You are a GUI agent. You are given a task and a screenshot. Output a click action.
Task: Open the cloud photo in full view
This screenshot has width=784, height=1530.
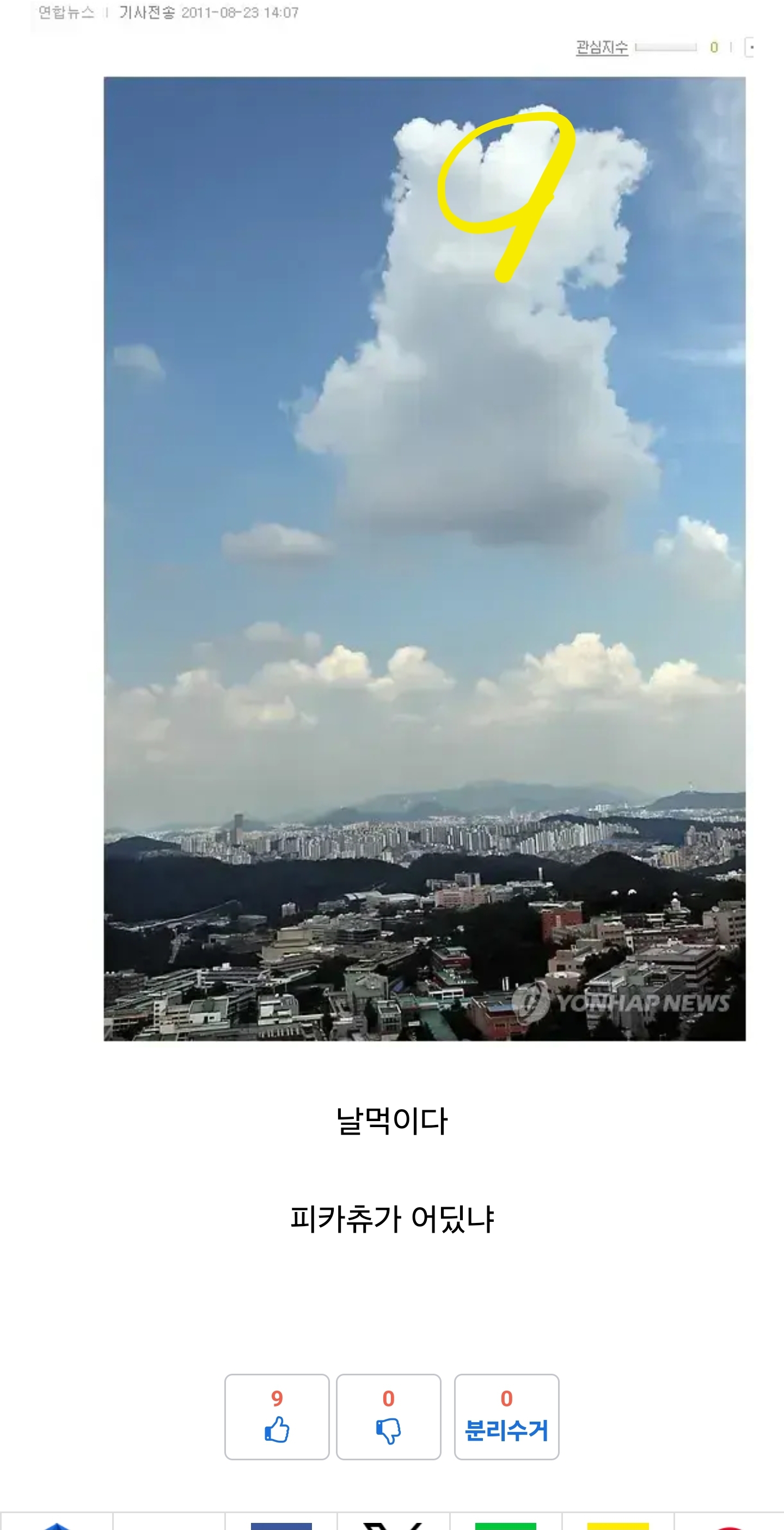tap(424, 558)
